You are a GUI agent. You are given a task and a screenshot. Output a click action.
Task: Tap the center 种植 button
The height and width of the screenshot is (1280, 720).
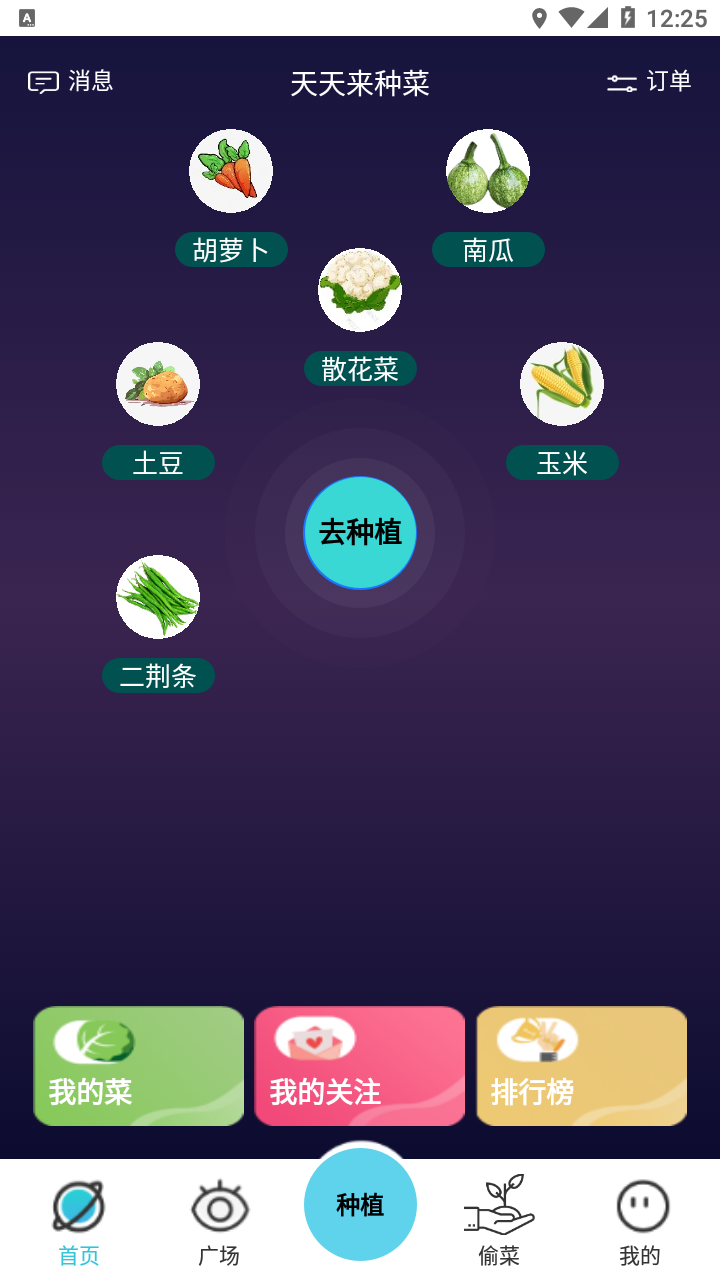(x=360, y=1204)
